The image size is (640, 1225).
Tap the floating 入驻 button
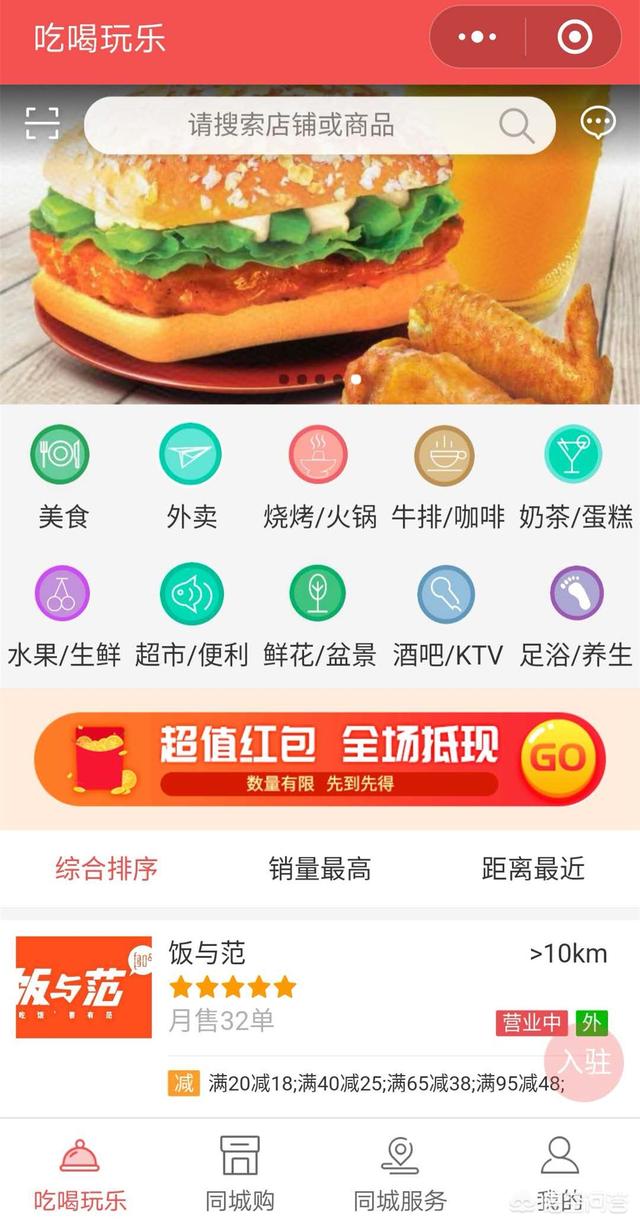[584, 1061]
